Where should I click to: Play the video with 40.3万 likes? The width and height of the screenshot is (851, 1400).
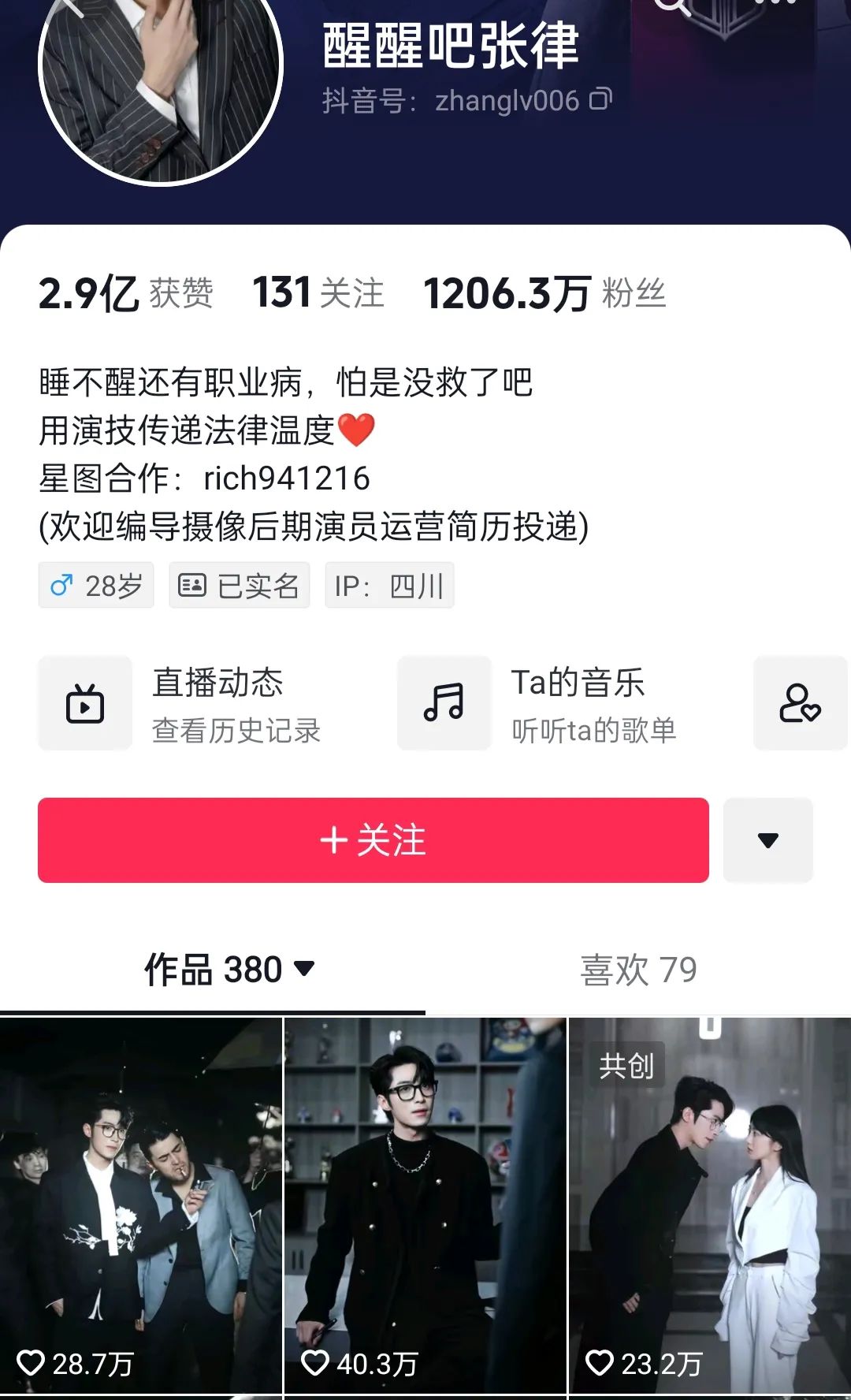click(x=425, y=1206)
